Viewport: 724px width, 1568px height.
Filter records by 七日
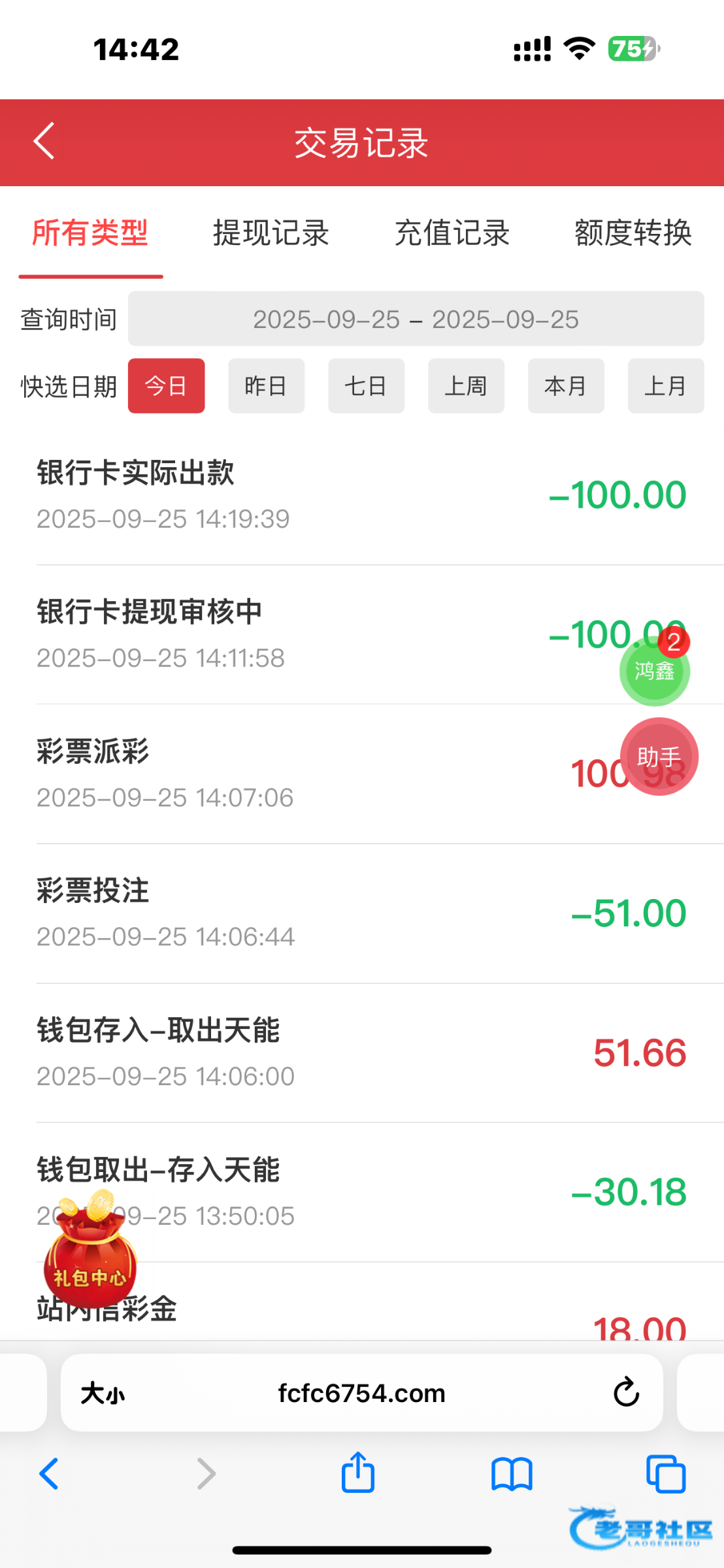[x=366, y=386]
